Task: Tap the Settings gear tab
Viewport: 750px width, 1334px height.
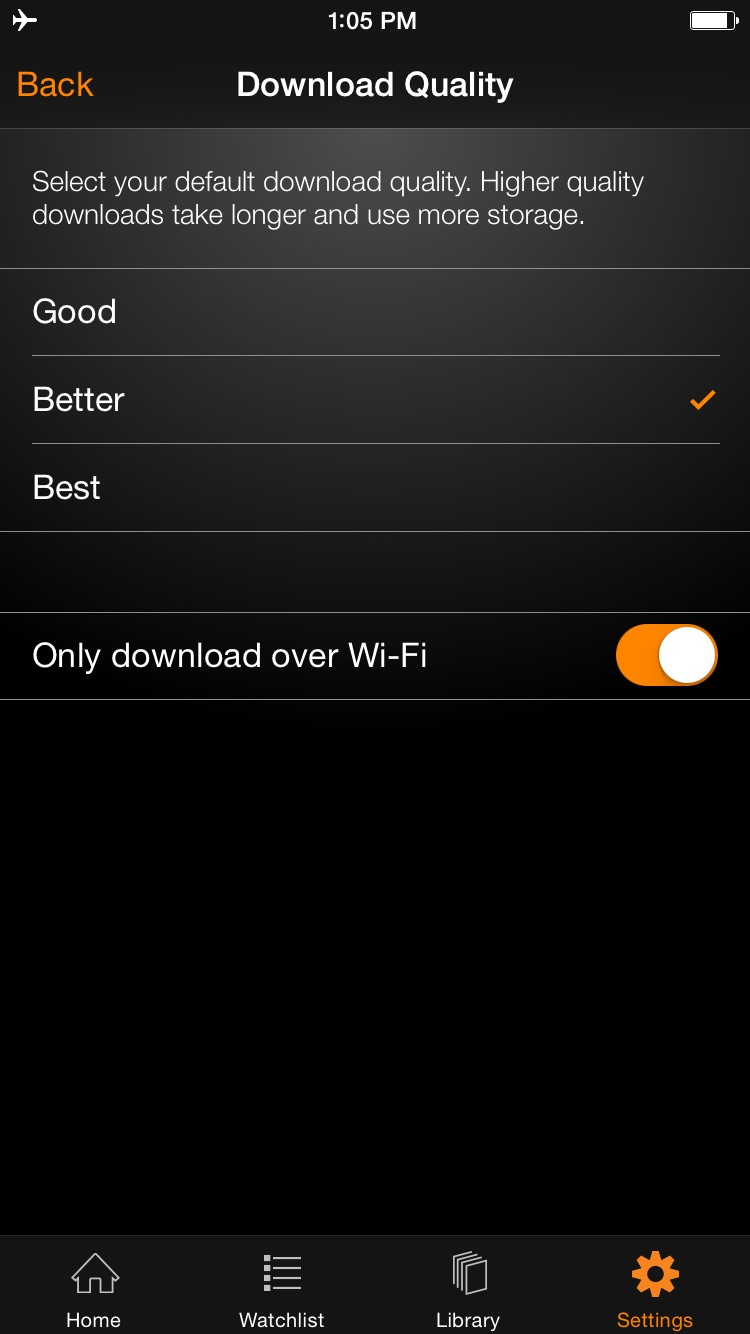Action: point(655,1290)
